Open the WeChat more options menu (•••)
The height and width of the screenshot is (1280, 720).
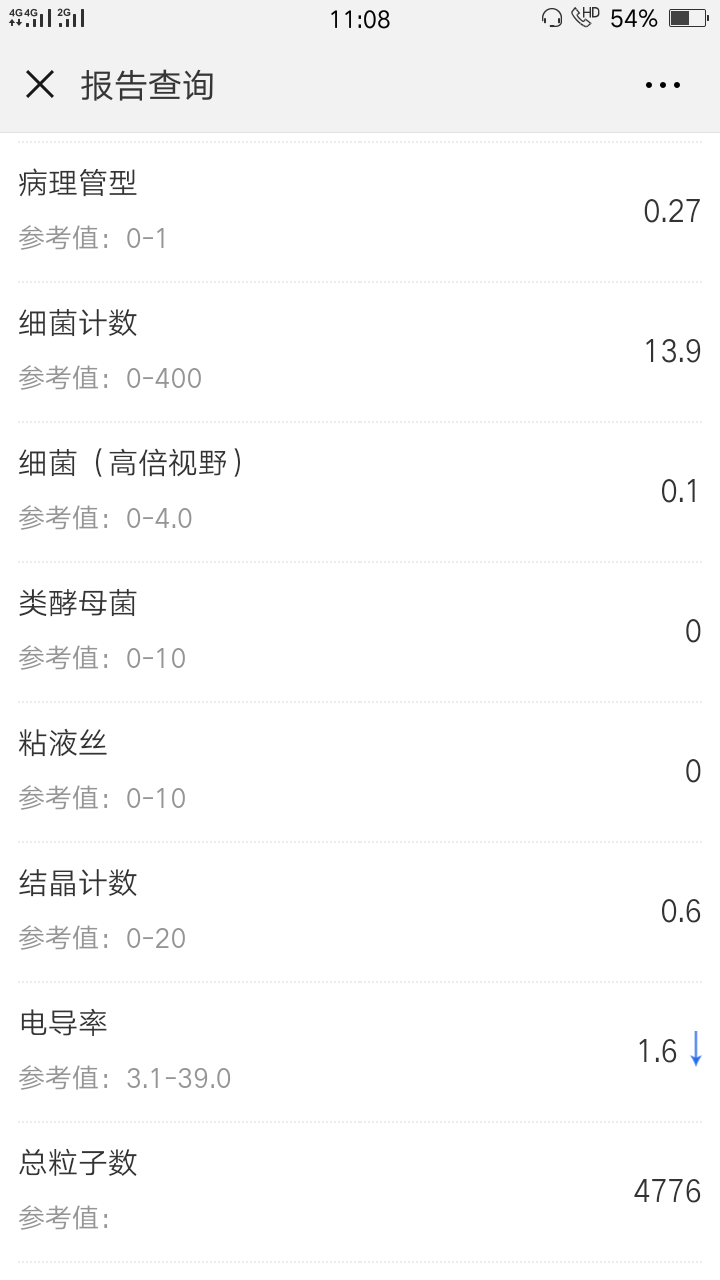(x=662, y=84)
